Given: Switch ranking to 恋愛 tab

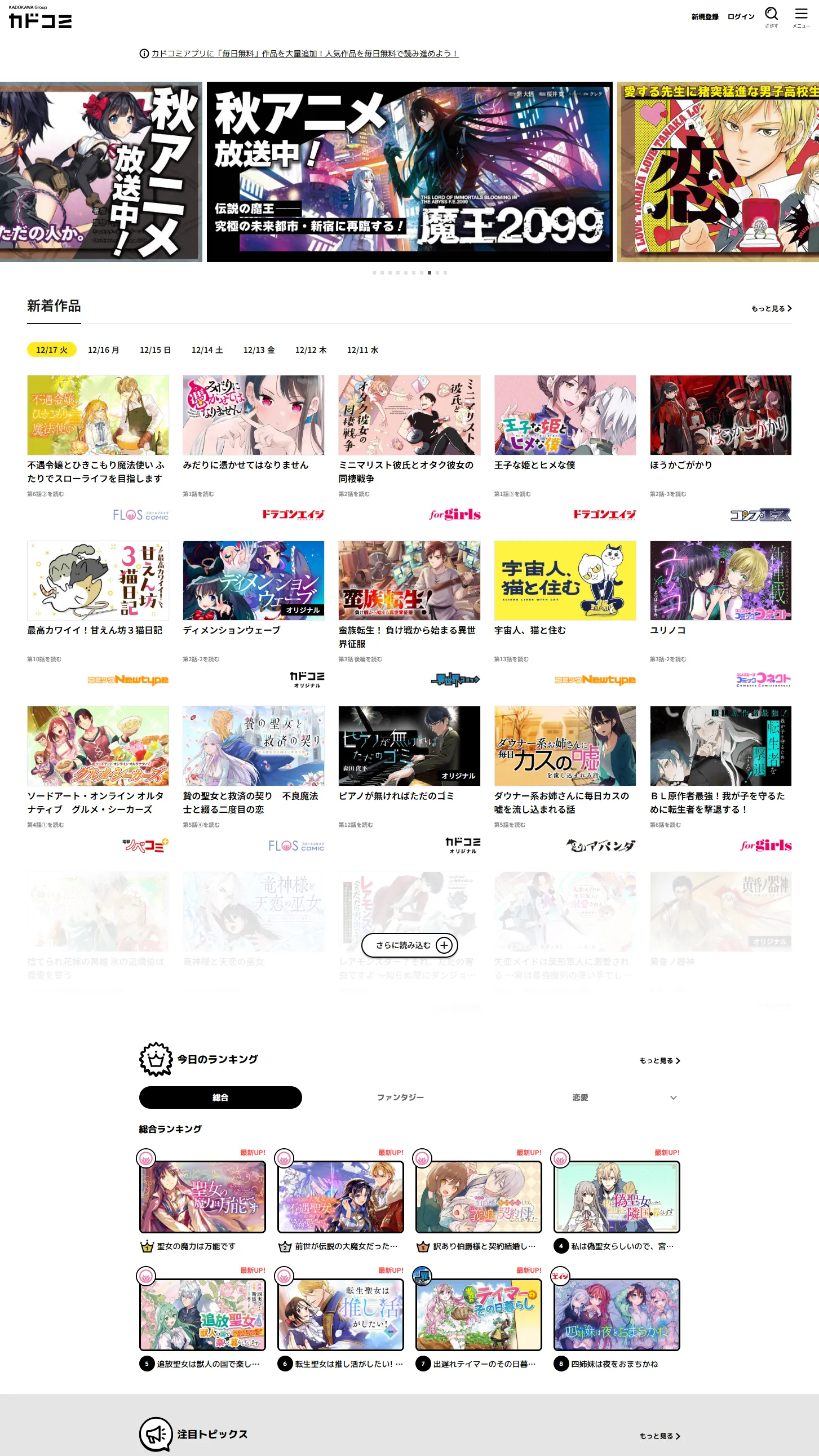Looking at the screenshot, I should 580,1097.
